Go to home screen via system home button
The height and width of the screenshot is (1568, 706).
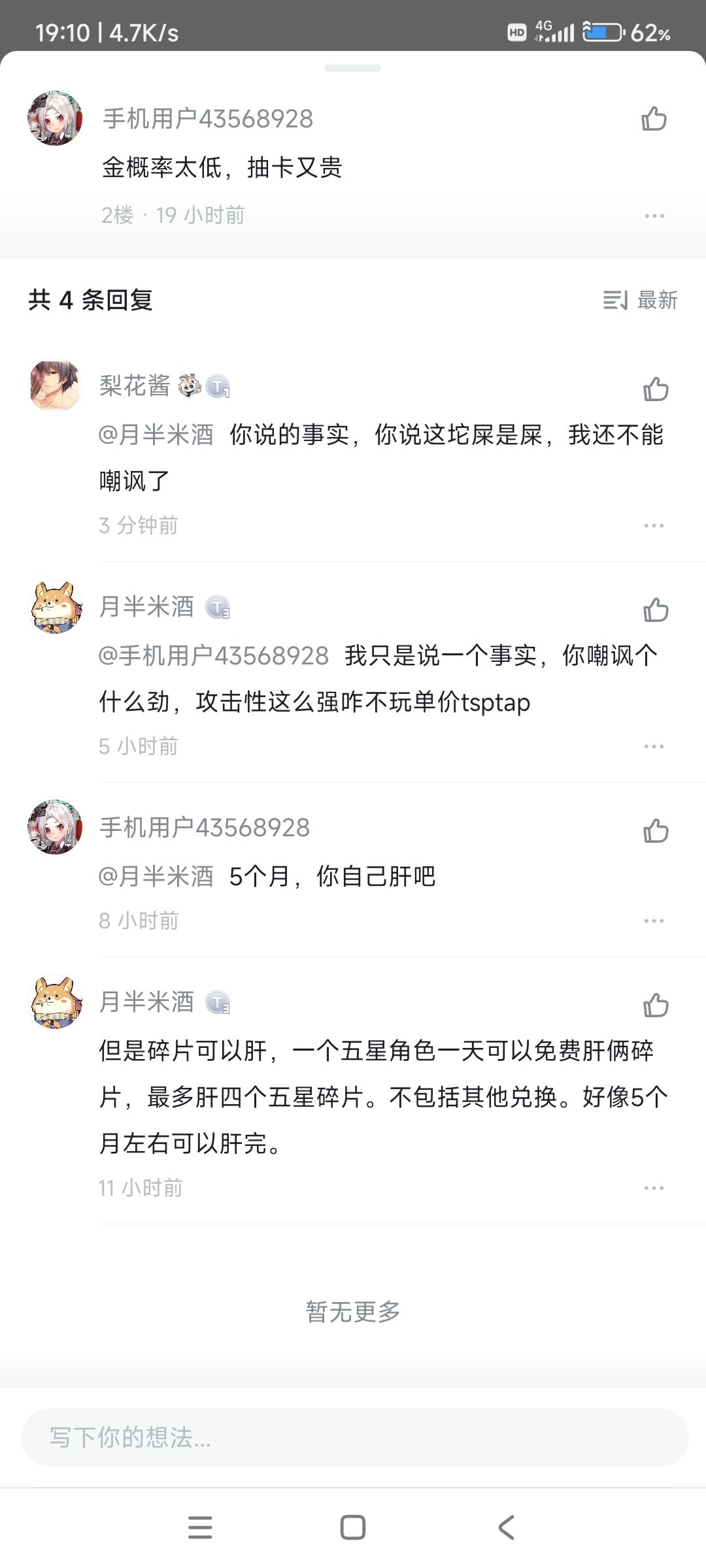tap(353, 1527)
